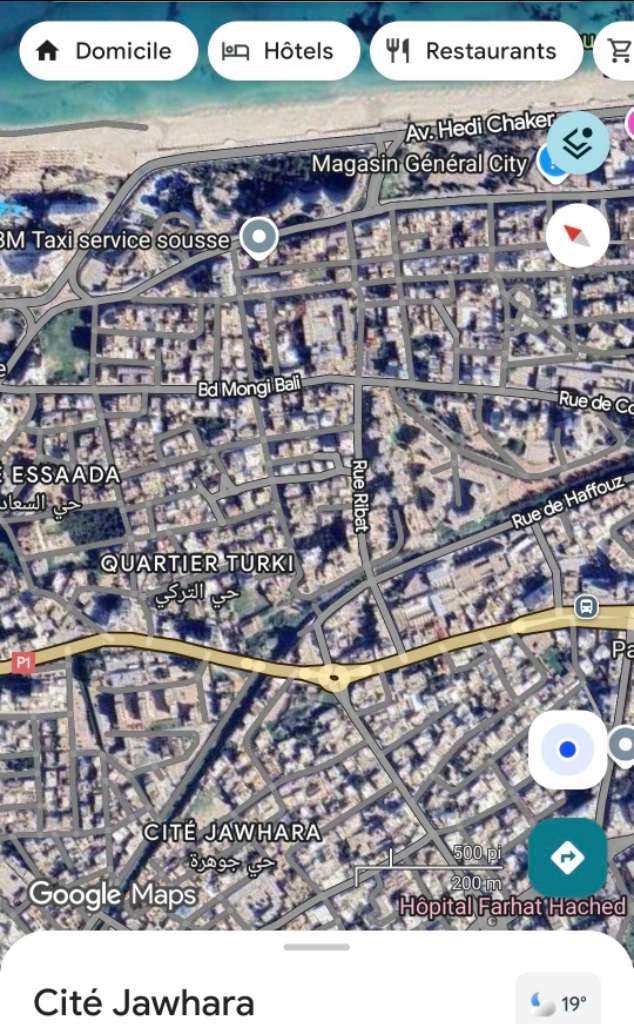Tap the bus stop icon on the map
634x1024 pixels.
coord(586,606)
